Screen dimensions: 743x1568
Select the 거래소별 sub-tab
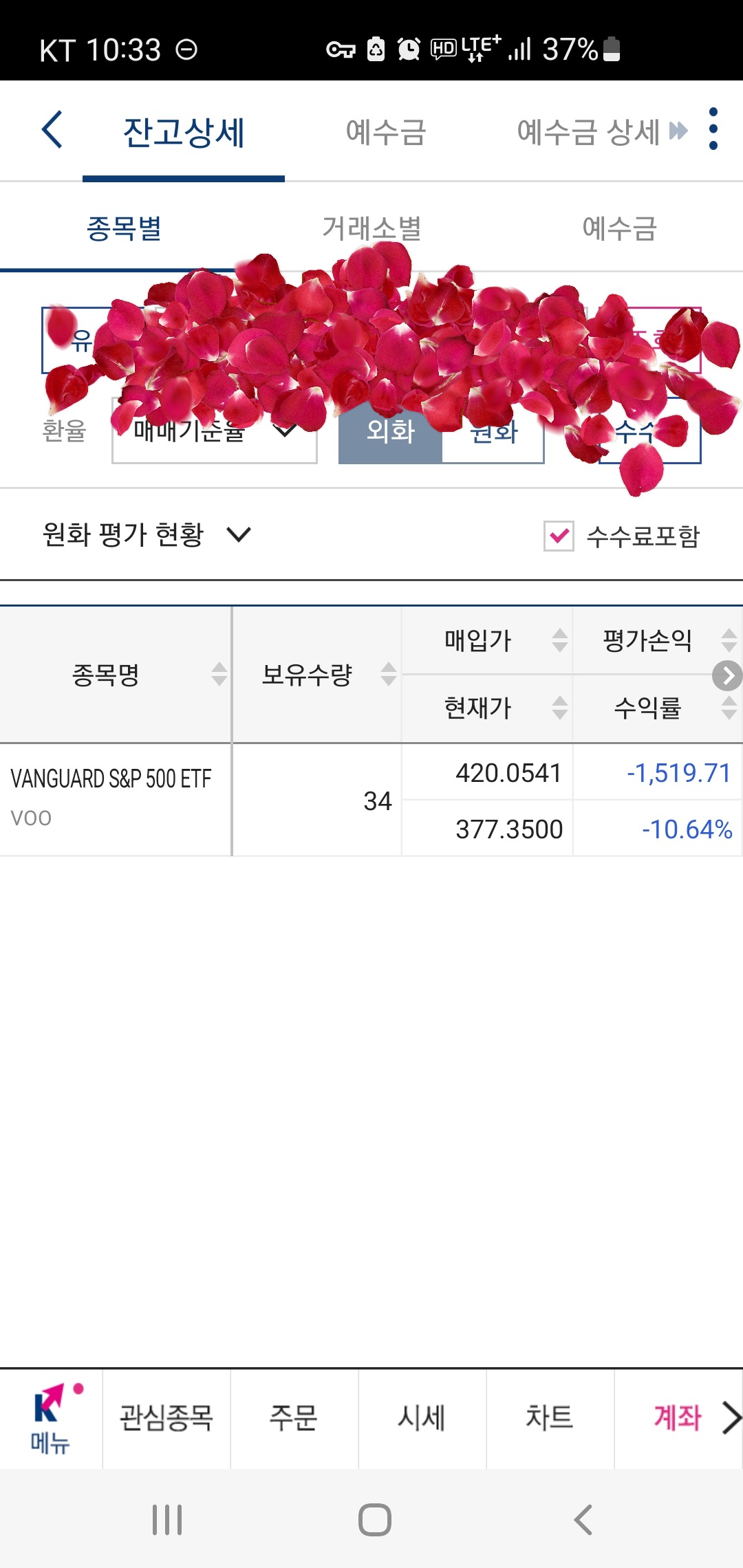371,228
